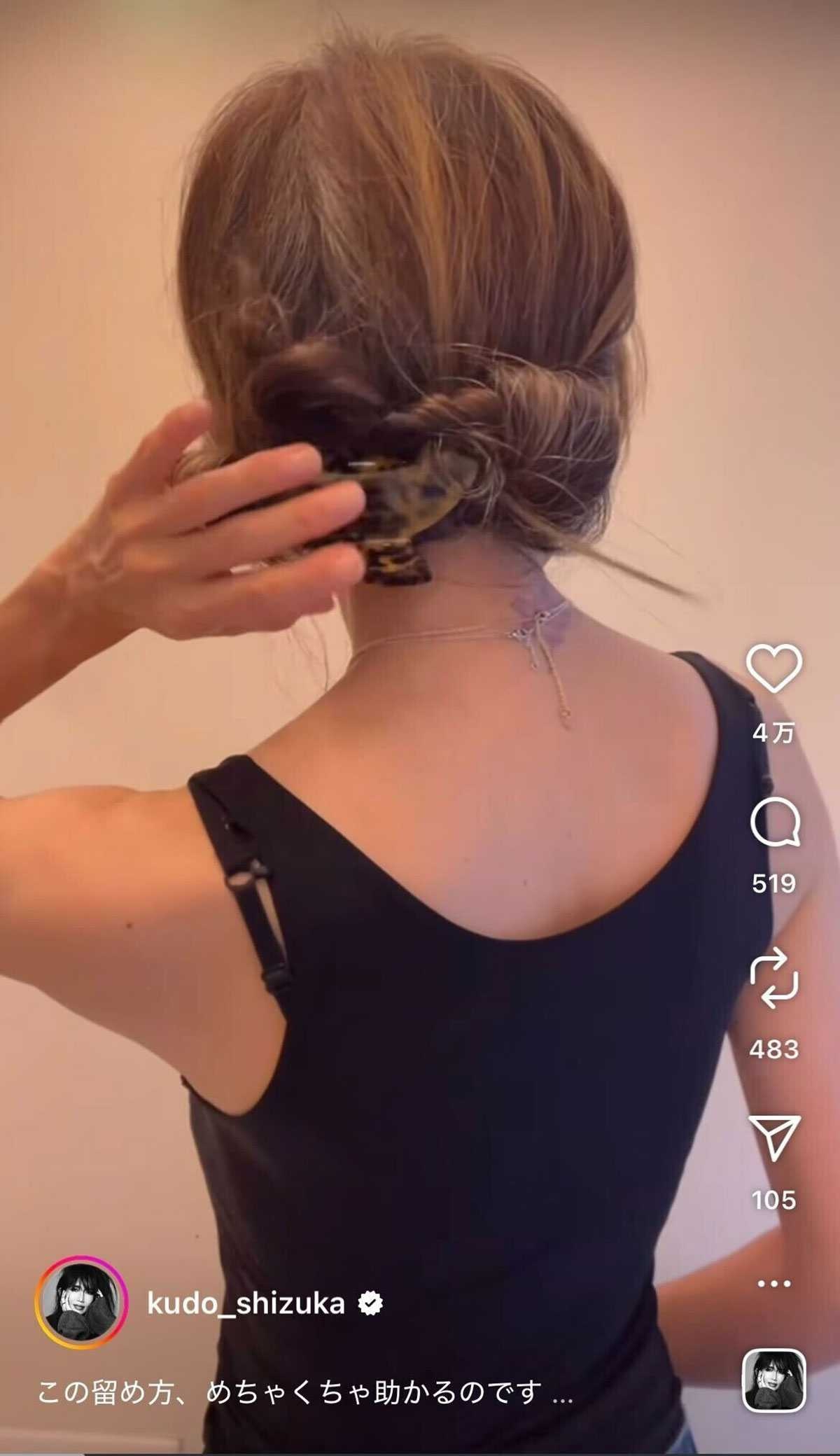Expand the caption ending with ellipsis

[562, 1392]
